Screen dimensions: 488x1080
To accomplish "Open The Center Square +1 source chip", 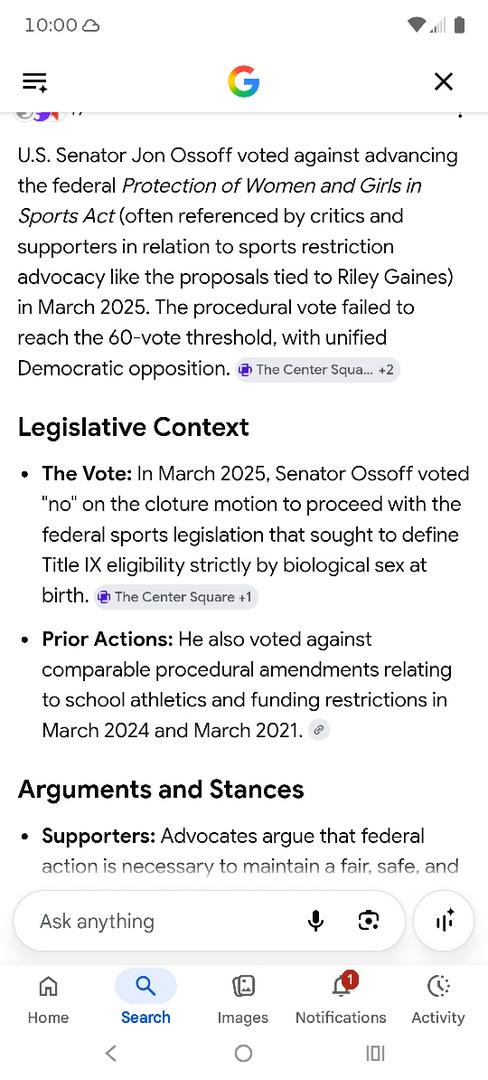I will [x=176, y=597].
